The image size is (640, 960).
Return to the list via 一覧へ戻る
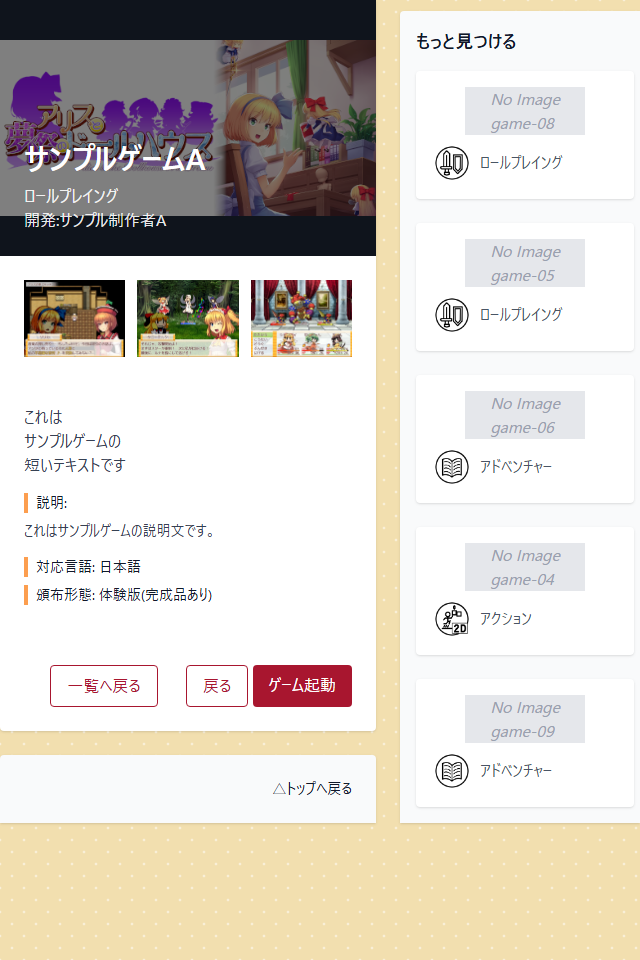click(104, 686)
